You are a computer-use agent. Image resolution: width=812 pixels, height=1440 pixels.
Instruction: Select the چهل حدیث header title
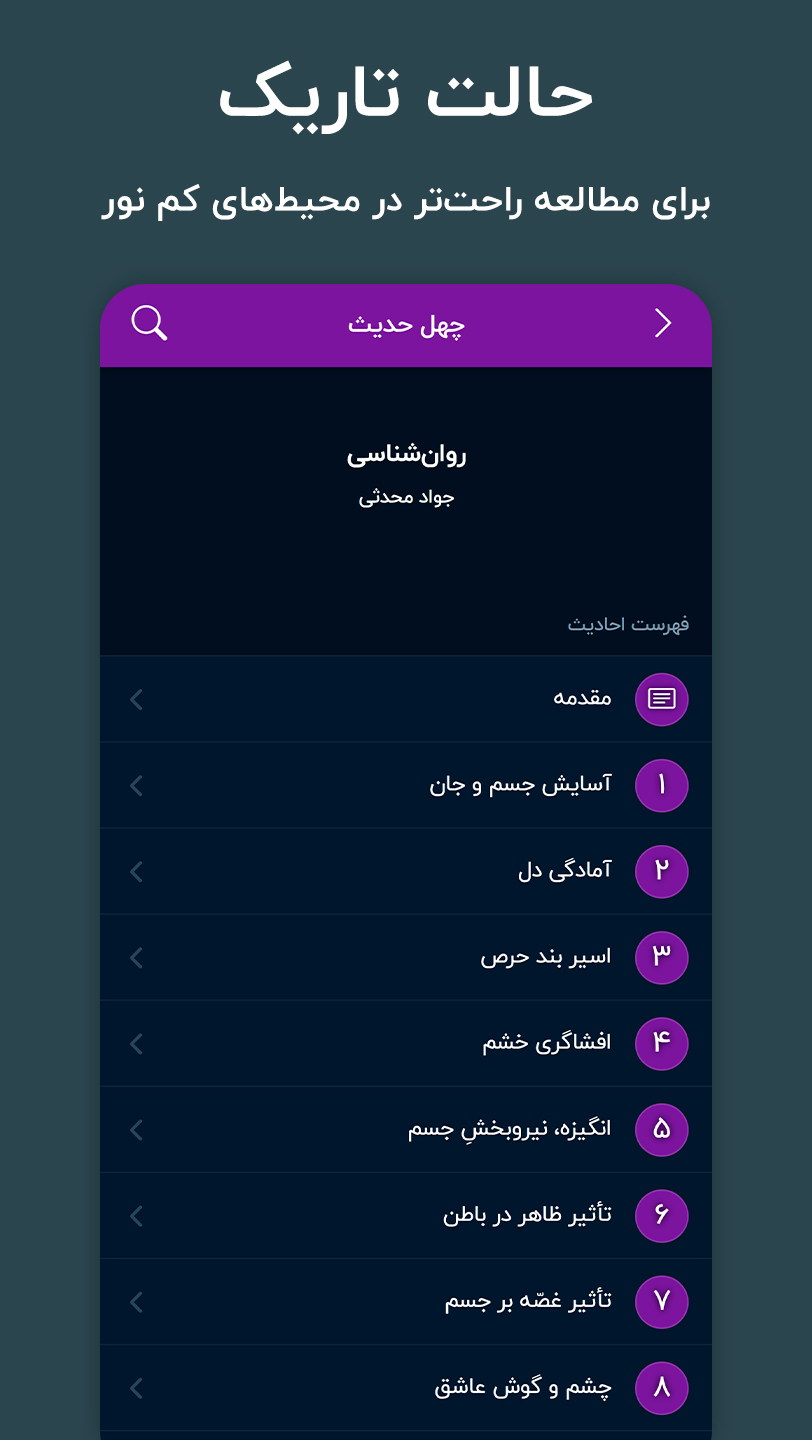tap(406, 324)
